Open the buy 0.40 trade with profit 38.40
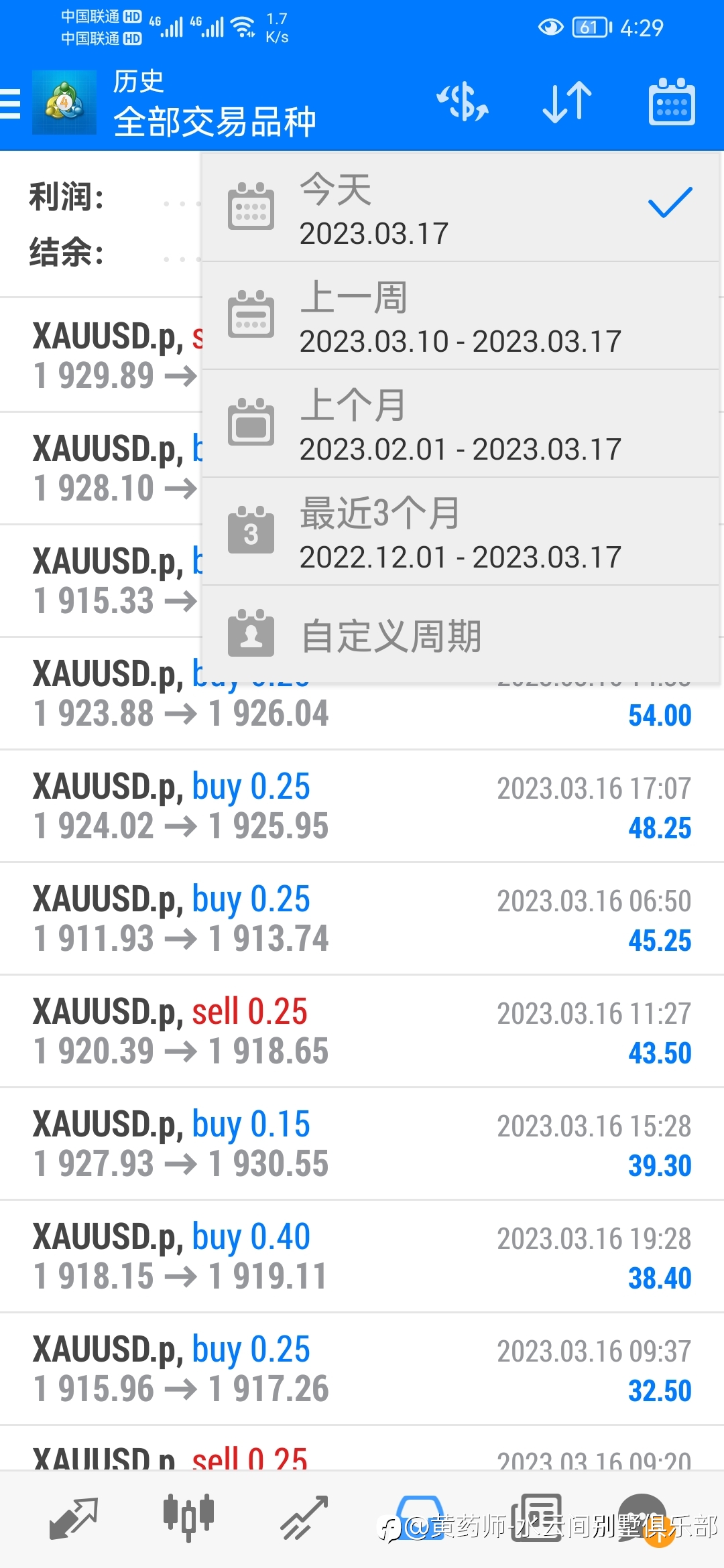 [x=362, y=1256]
